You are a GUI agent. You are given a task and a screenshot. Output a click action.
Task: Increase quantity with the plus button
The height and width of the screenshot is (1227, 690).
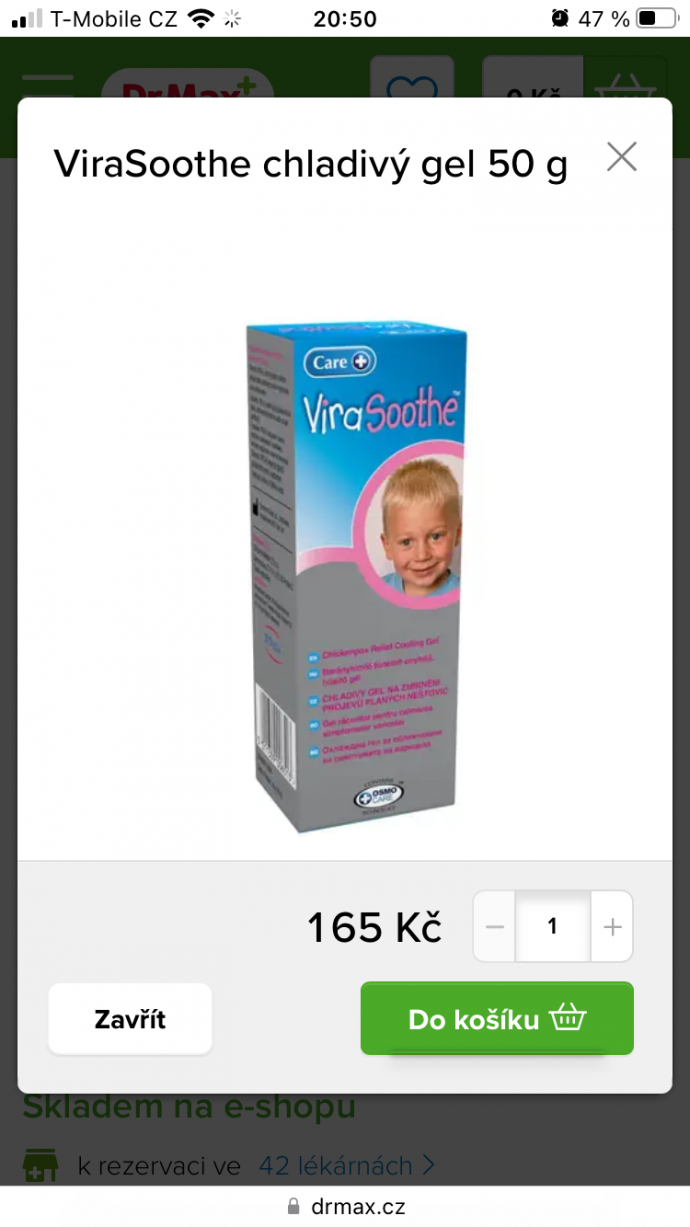[612, 927]
